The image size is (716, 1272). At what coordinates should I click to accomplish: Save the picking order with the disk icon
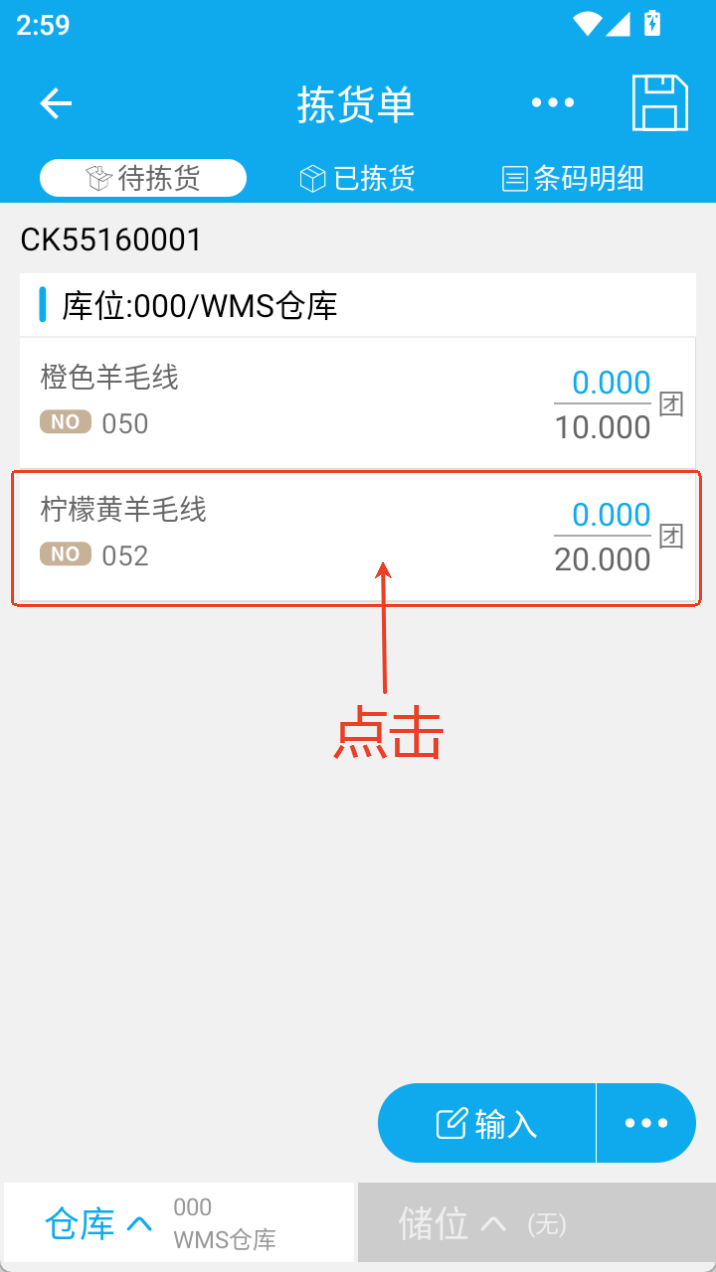(660, 103)
